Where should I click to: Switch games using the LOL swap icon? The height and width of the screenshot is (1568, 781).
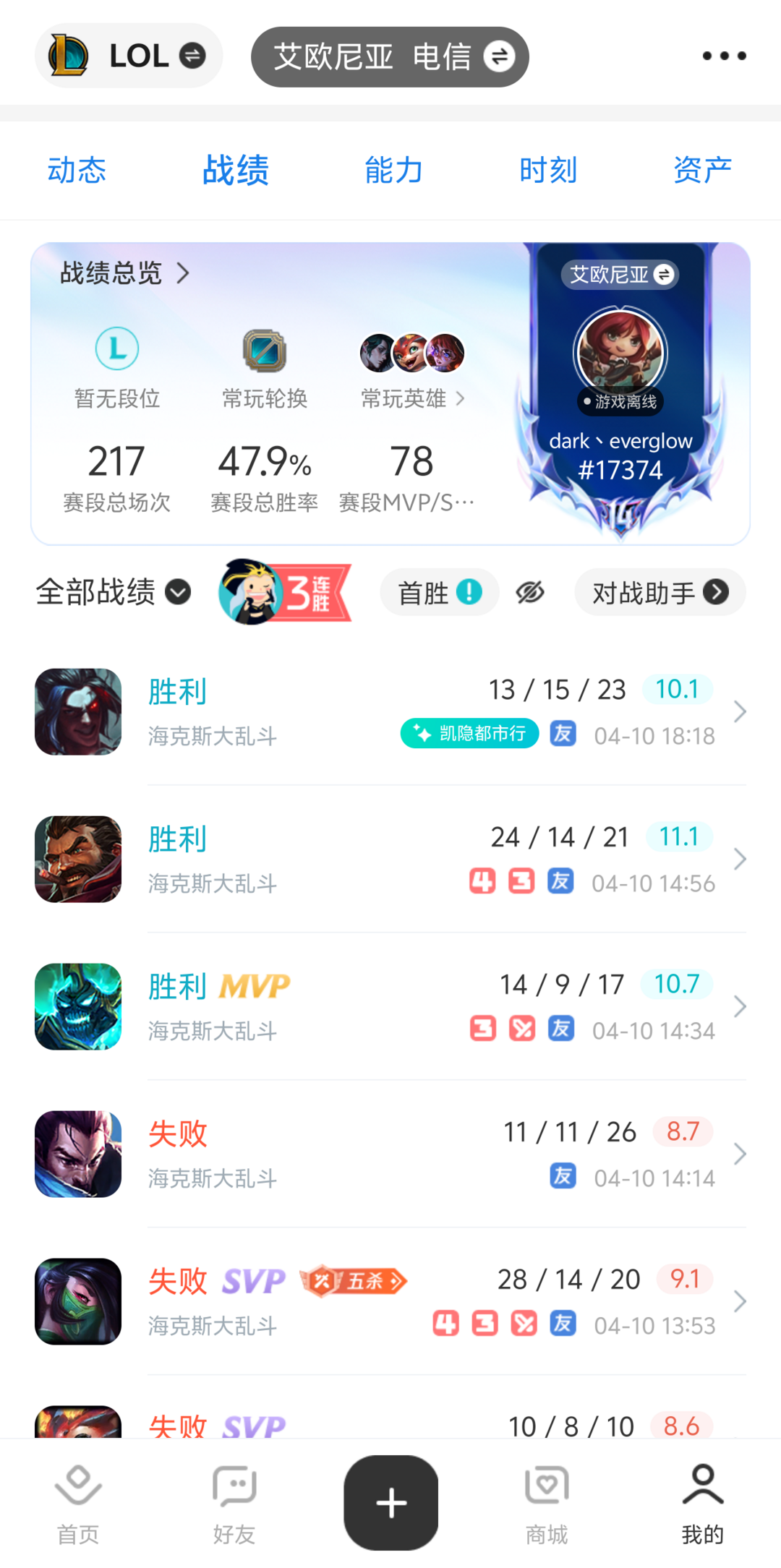pos(191,56)
